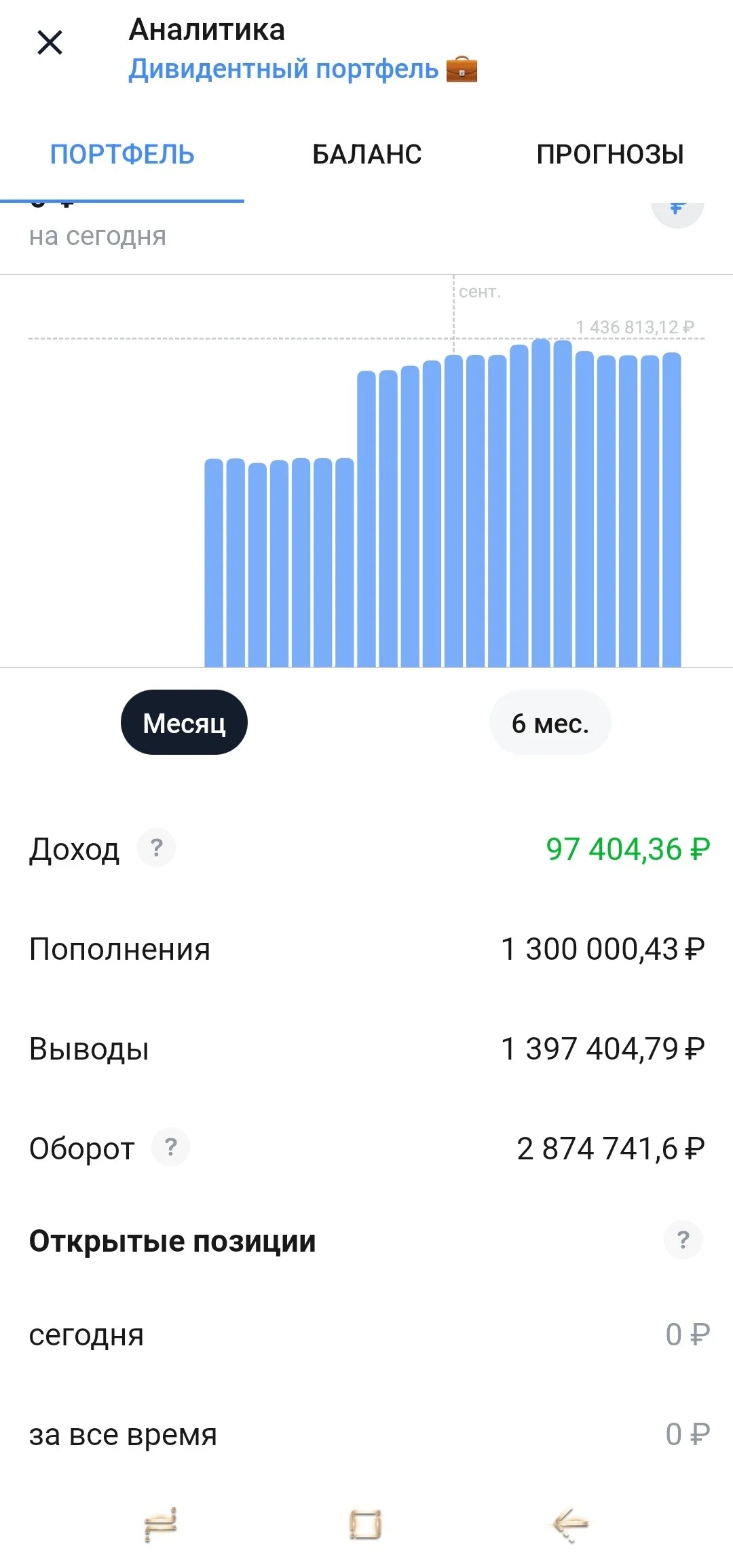Show help for Оборот

[x=170, y=1147]
